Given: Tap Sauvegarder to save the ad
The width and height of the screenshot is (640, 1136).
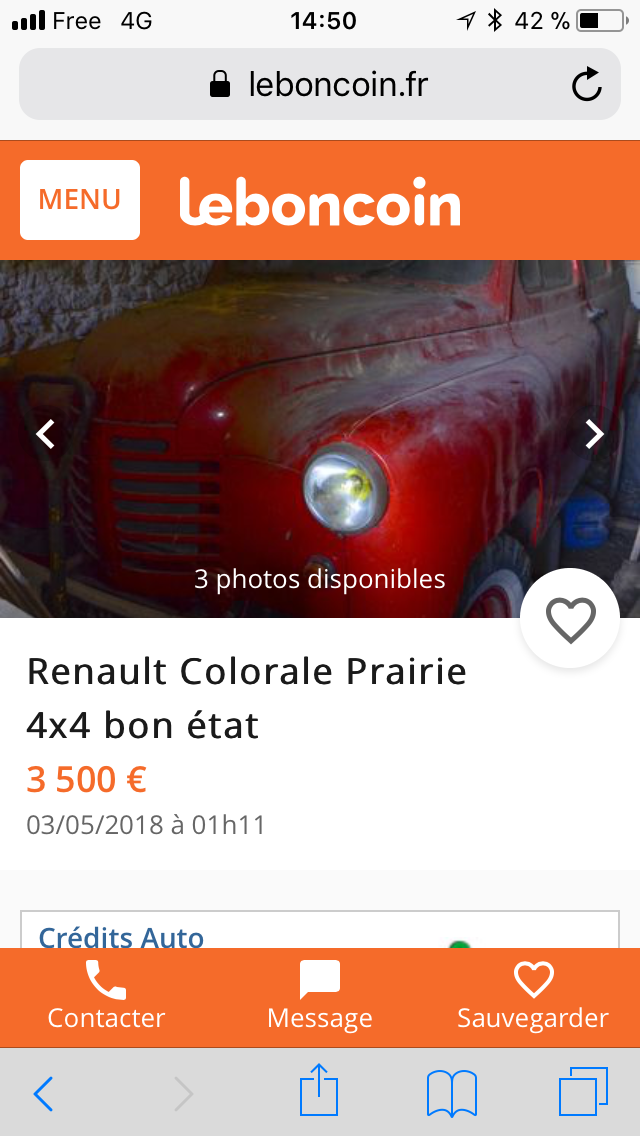Looking at the screenshot, I should click(x=532, y=996).
